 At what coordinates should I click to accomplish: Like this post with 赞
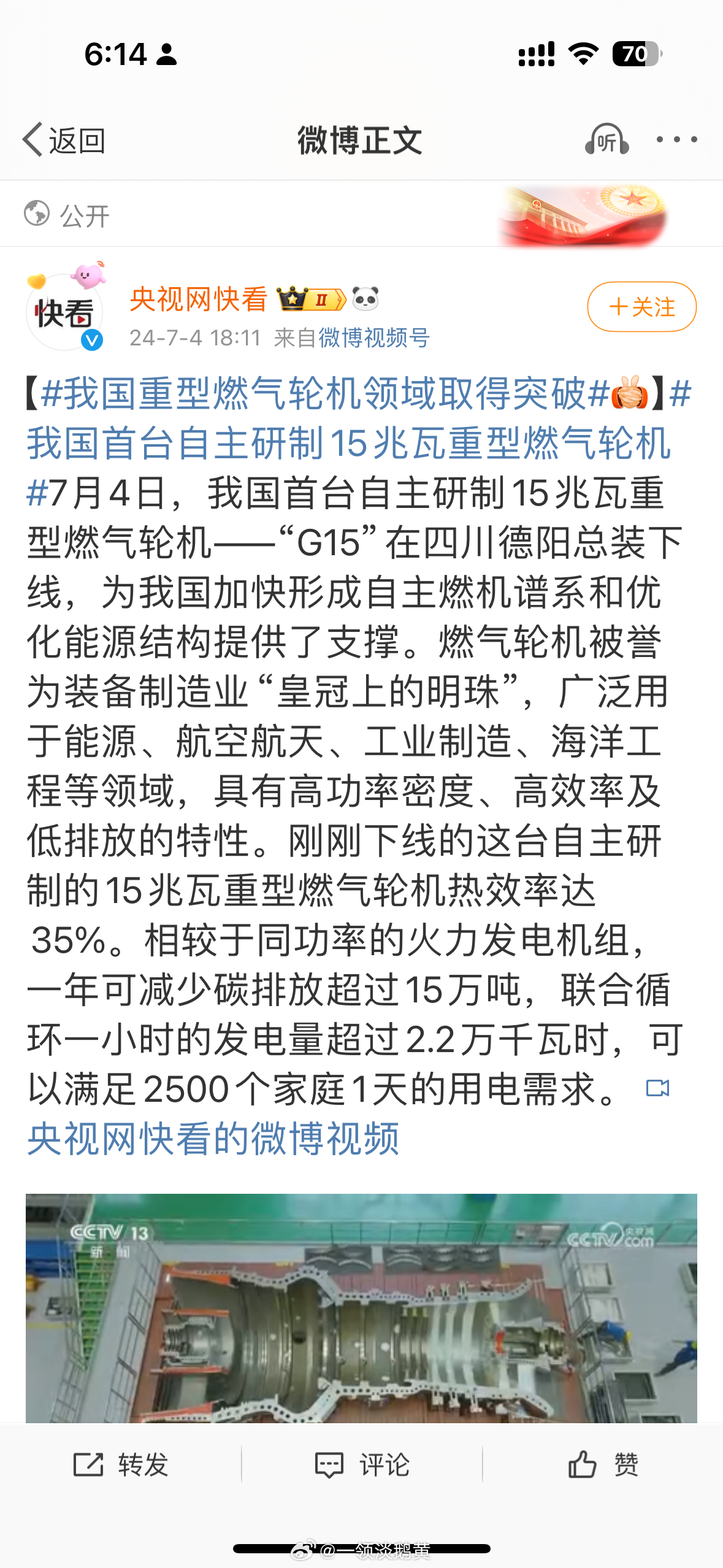(x=603, y=1465)
